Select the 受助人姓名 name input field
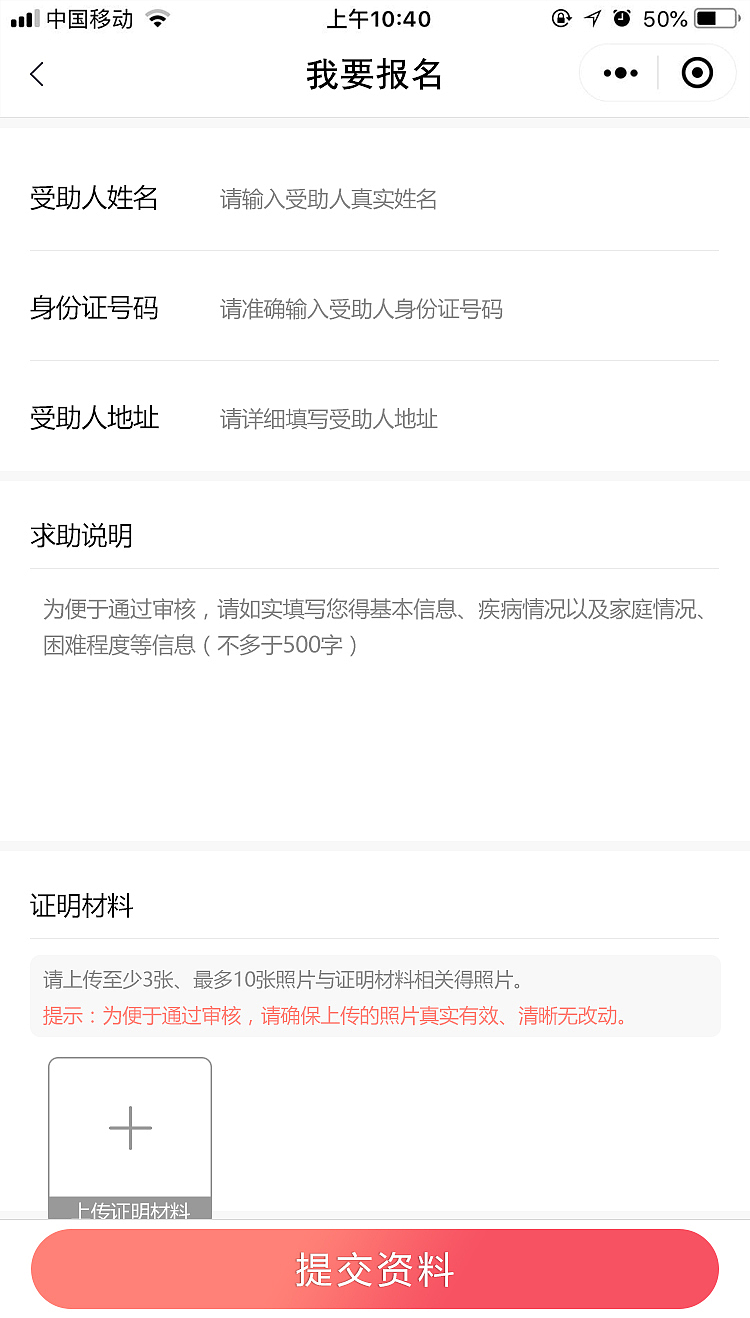Screen dimensions: 750x1318 (x=400, y=198)
